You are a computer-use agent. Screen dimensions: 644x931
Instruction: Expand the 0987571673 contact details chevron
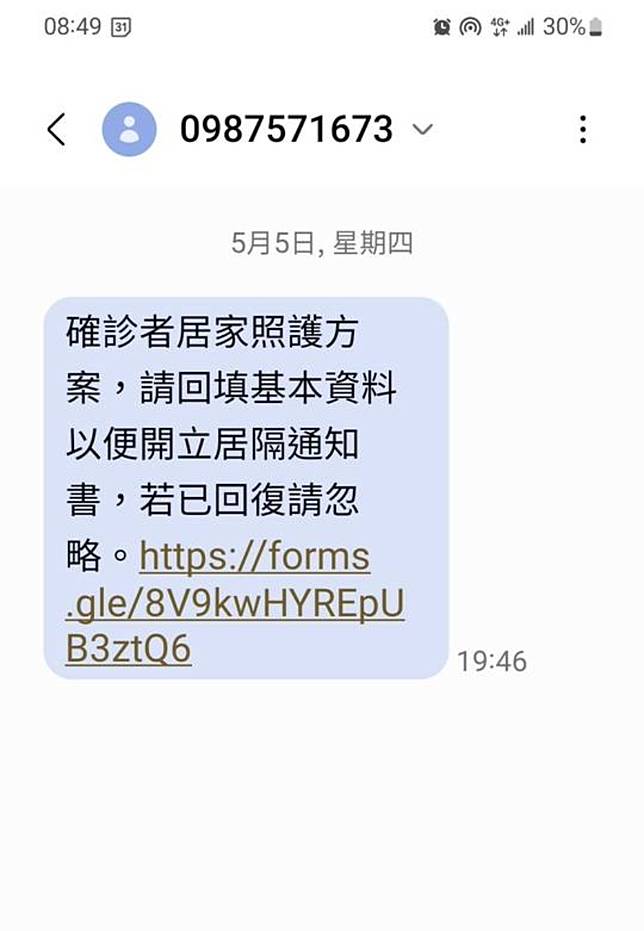pos(423,129)
